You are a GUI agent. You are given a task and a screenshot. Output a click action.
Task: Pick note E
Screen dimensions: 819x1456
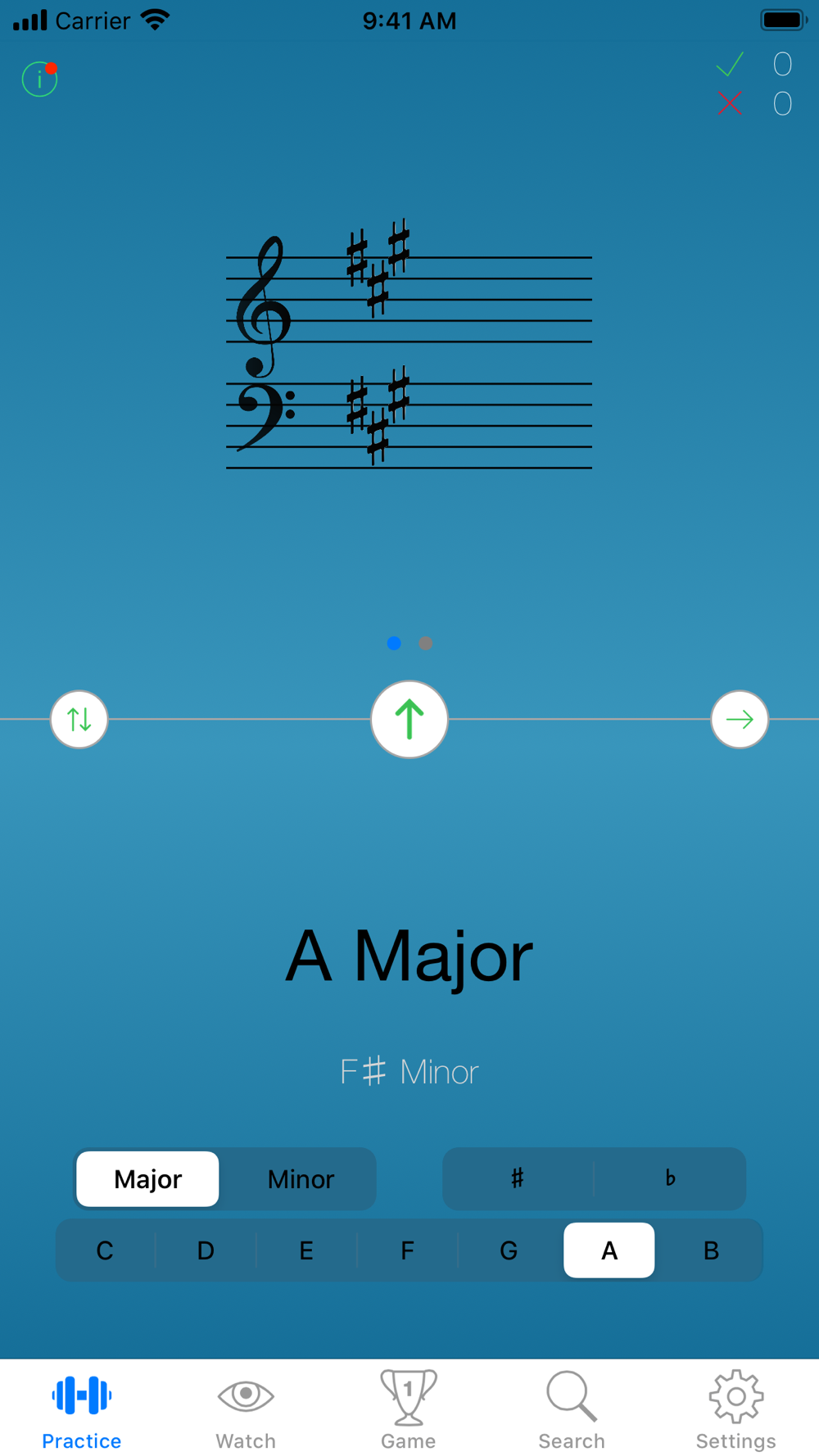pos(306,1250)
